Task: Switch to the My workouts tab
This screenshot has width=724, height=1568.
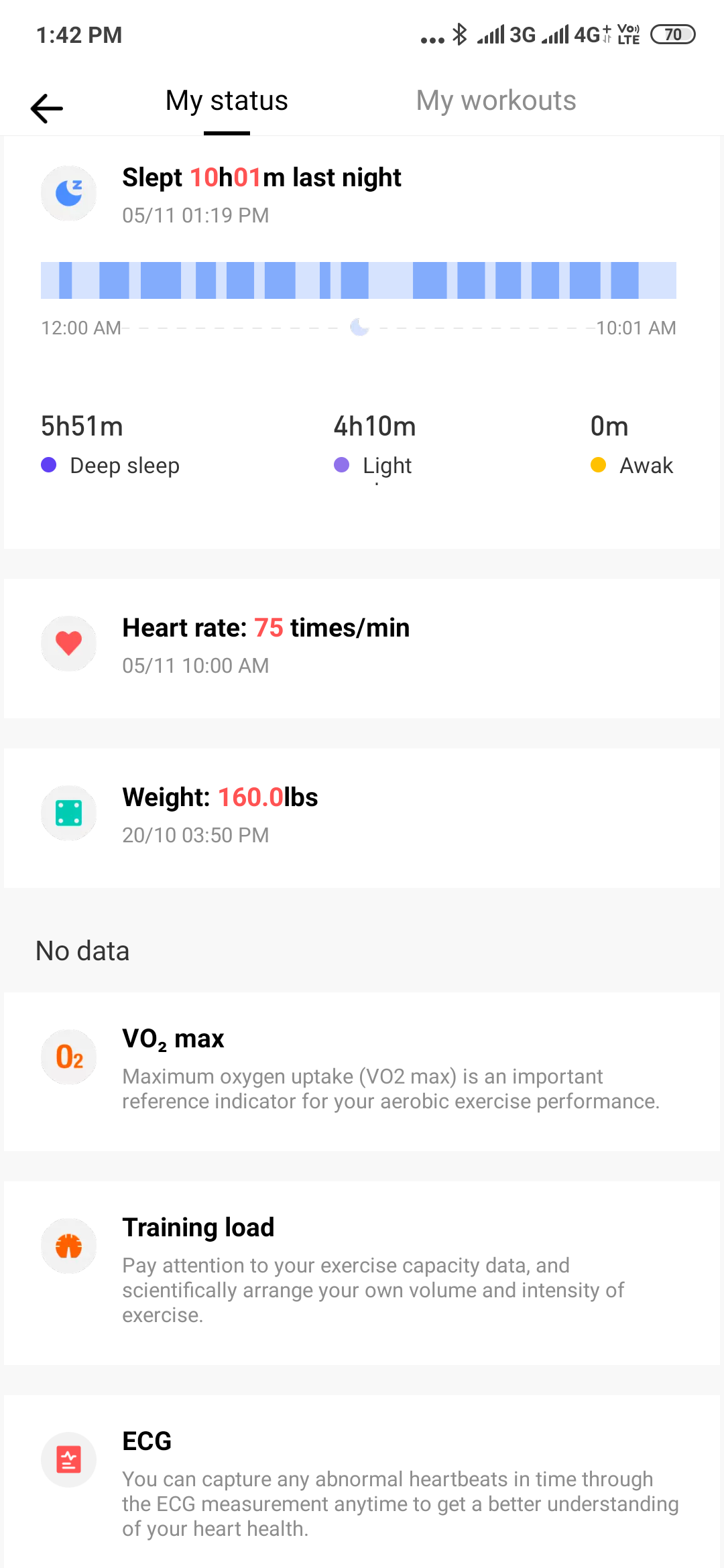Action: point(496,101)
